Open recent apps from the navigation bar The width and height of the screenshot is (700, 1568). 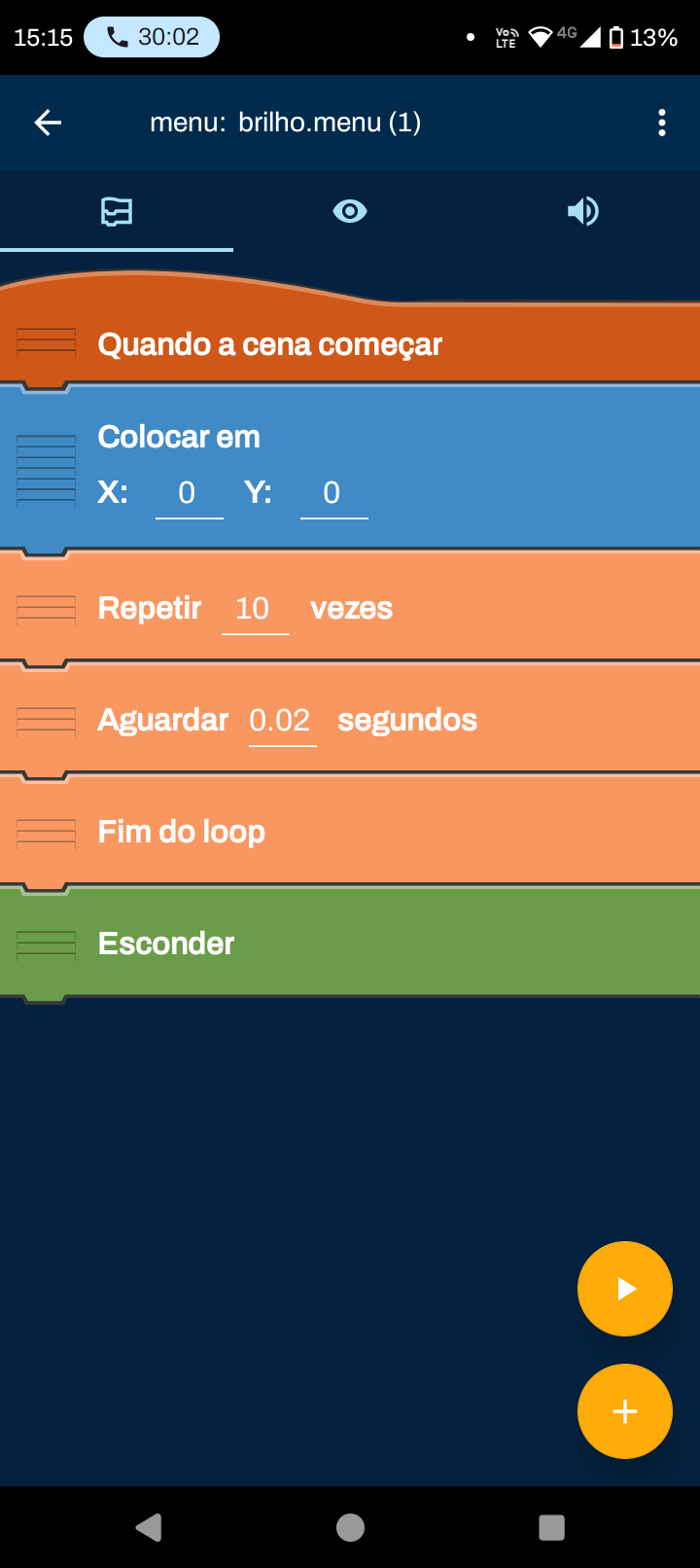click(x=551, y=1527)
